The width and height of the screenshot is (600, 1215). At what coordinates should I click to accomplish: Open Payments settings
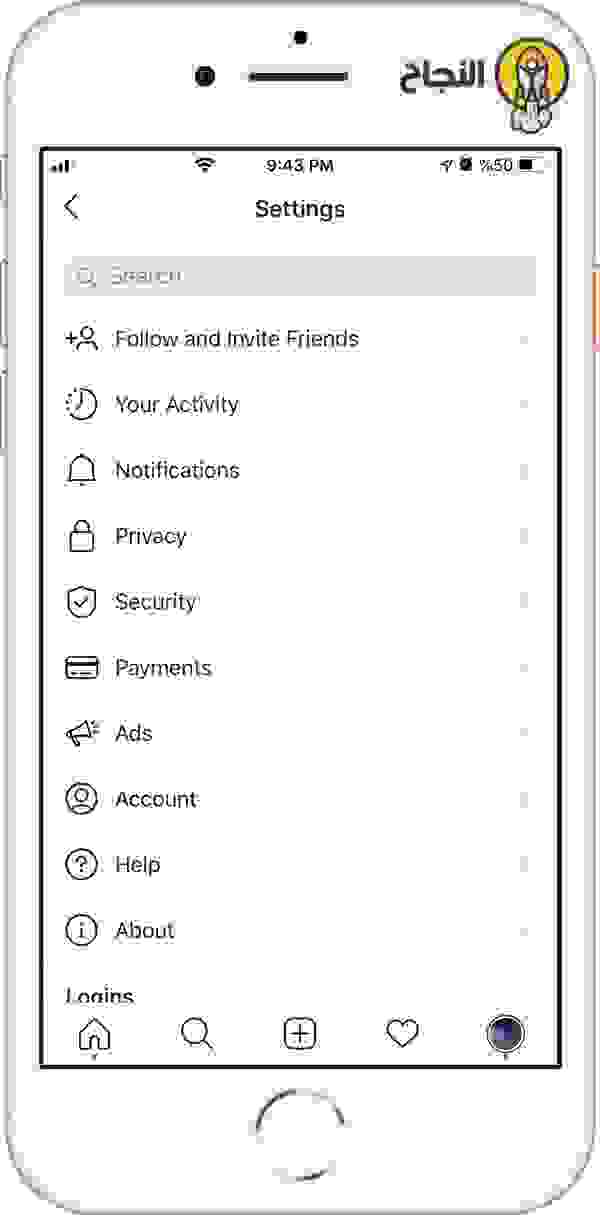pos(163,668)
